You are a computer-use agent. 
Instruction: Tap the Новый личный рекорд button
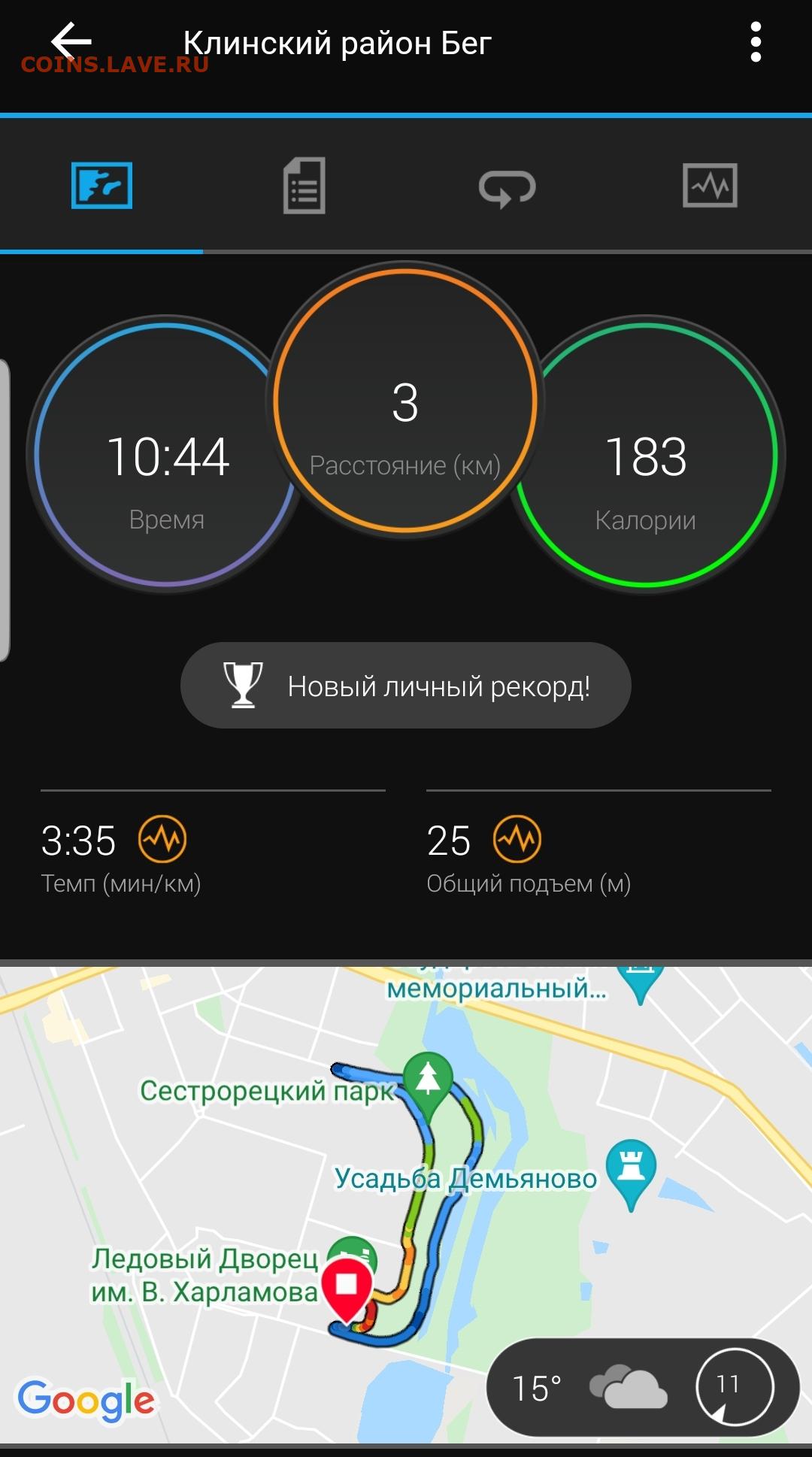[406, 685]
